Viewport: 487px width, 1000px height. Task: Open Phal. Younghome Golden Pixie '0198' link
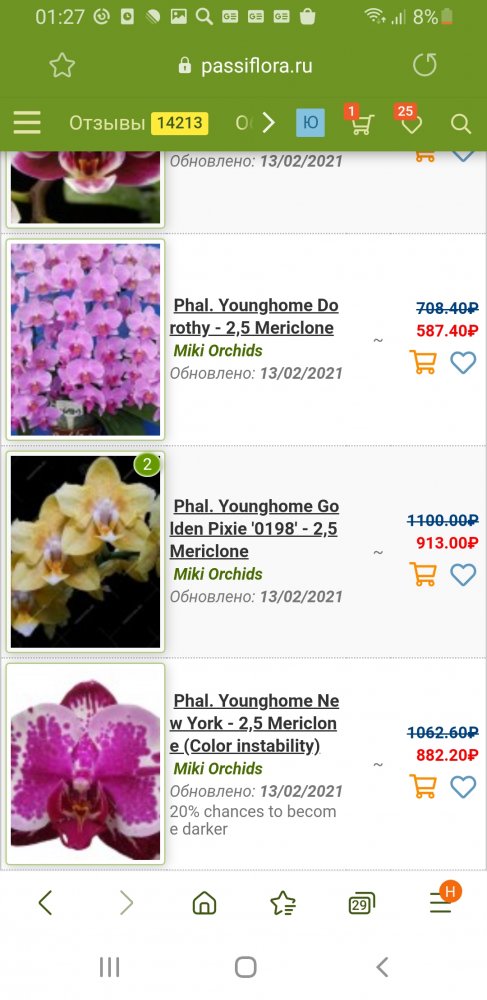pyautogui.click(x=255, y=529)
